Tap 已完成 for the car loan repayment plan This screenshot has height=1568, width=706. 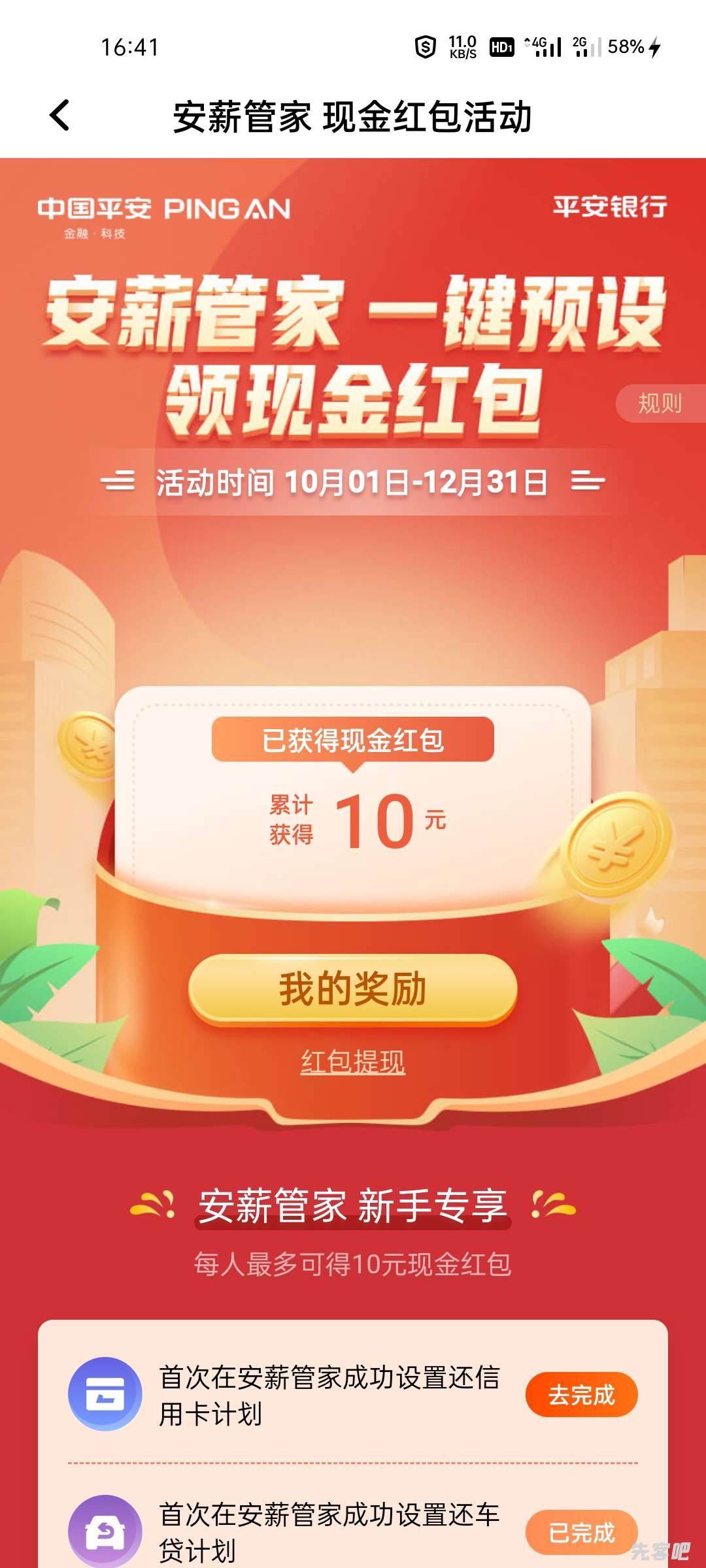pyautogui.click(x=581, y=1532)
